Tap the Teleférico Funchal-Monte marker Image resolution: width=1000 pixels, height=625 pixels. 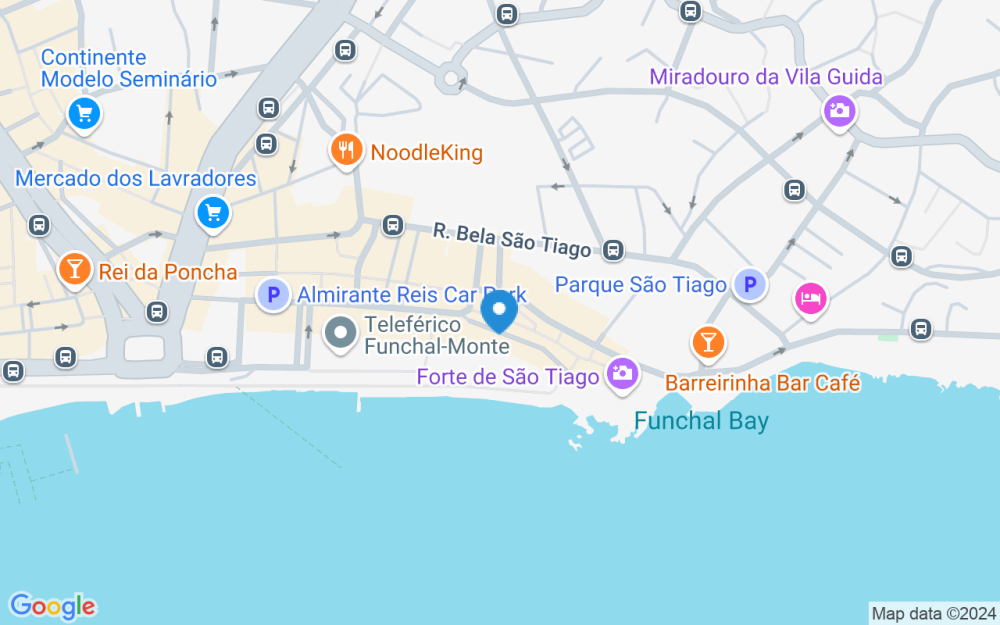pos(341,334)
